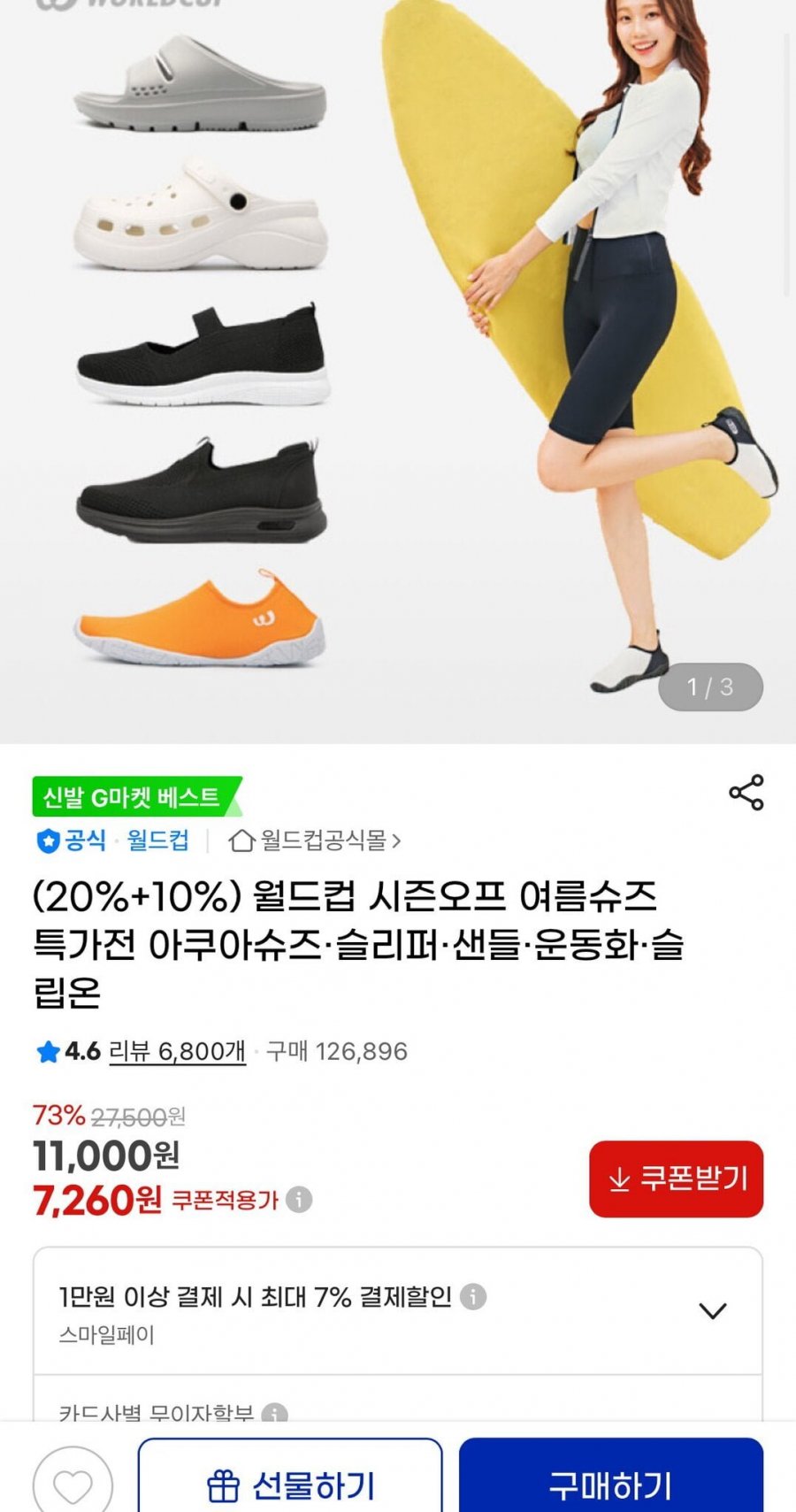Image resolution: width=796 pixels, height=1512 pixels.
Task: Expand the 스마일페이 payment discount row
Action: [398, 1311]
